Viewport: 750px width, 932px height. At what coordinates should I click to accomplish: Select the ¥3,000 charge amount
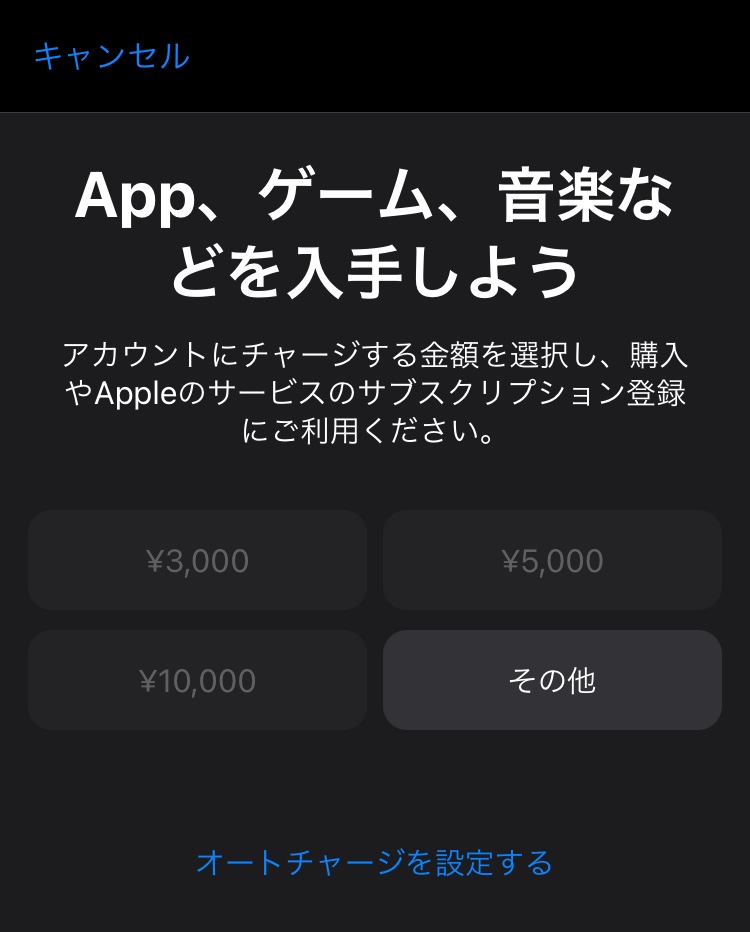197,560
